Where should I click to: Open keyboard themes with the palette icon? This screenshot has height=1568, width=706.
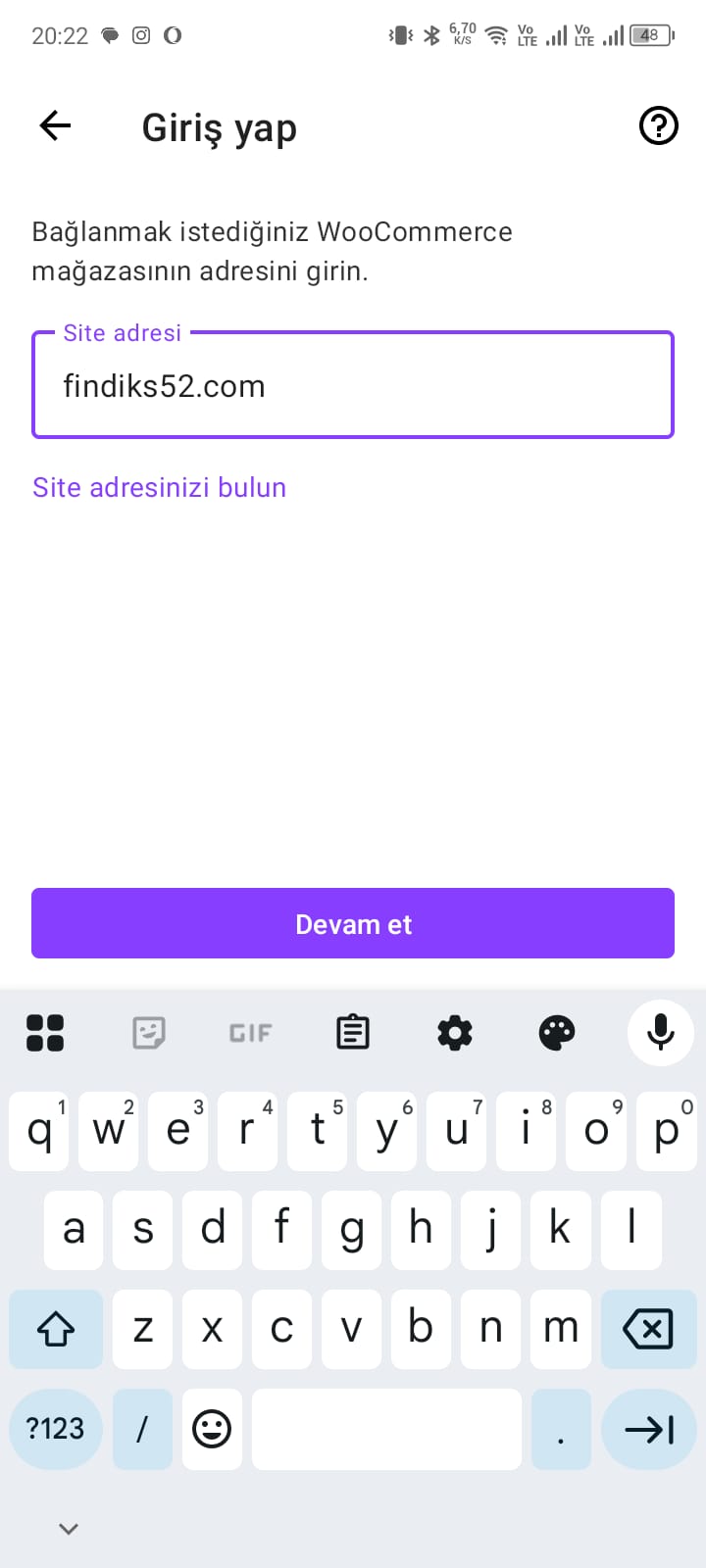point(556,1032)
